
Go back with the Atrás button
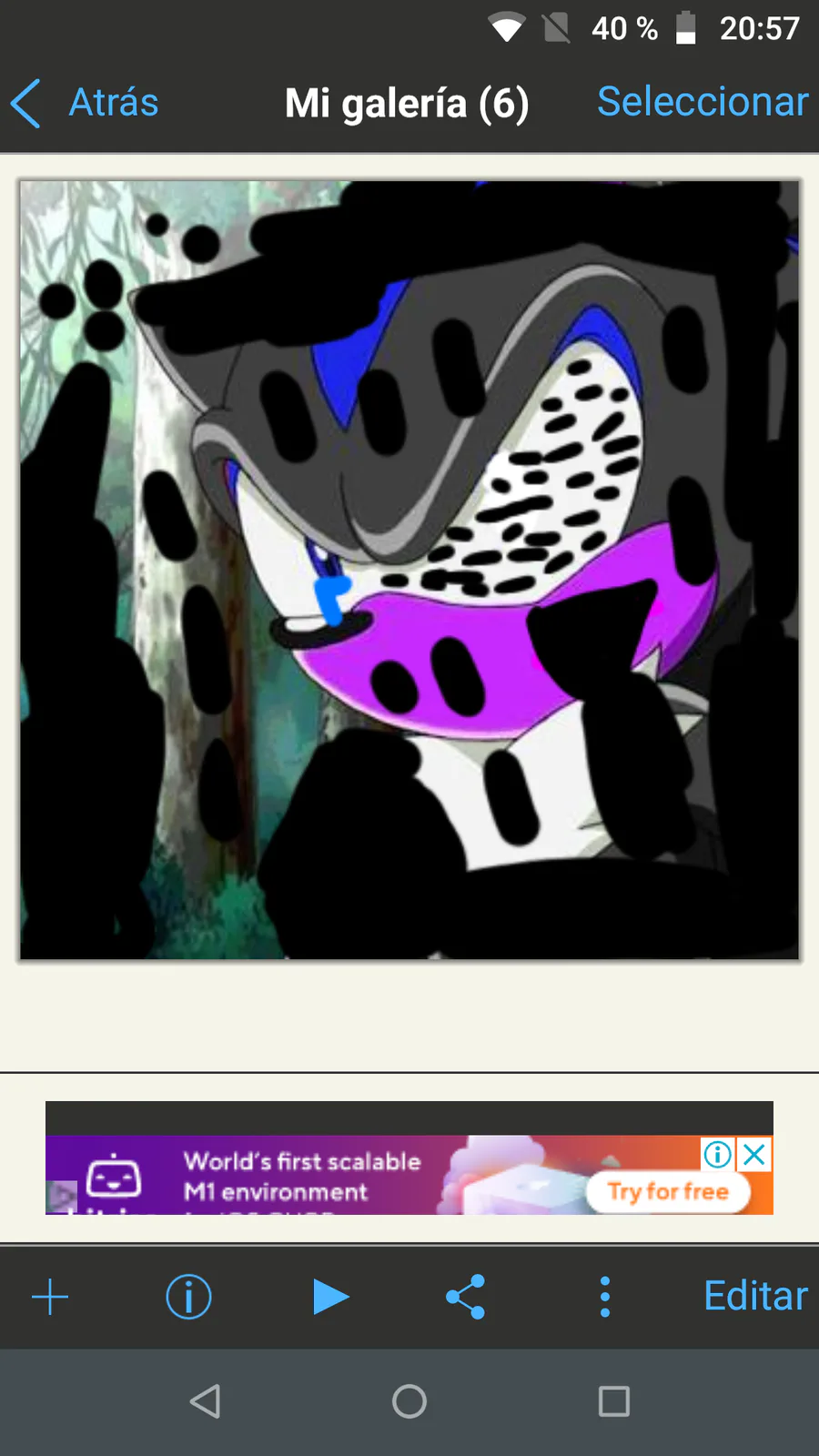pos(86,103)
